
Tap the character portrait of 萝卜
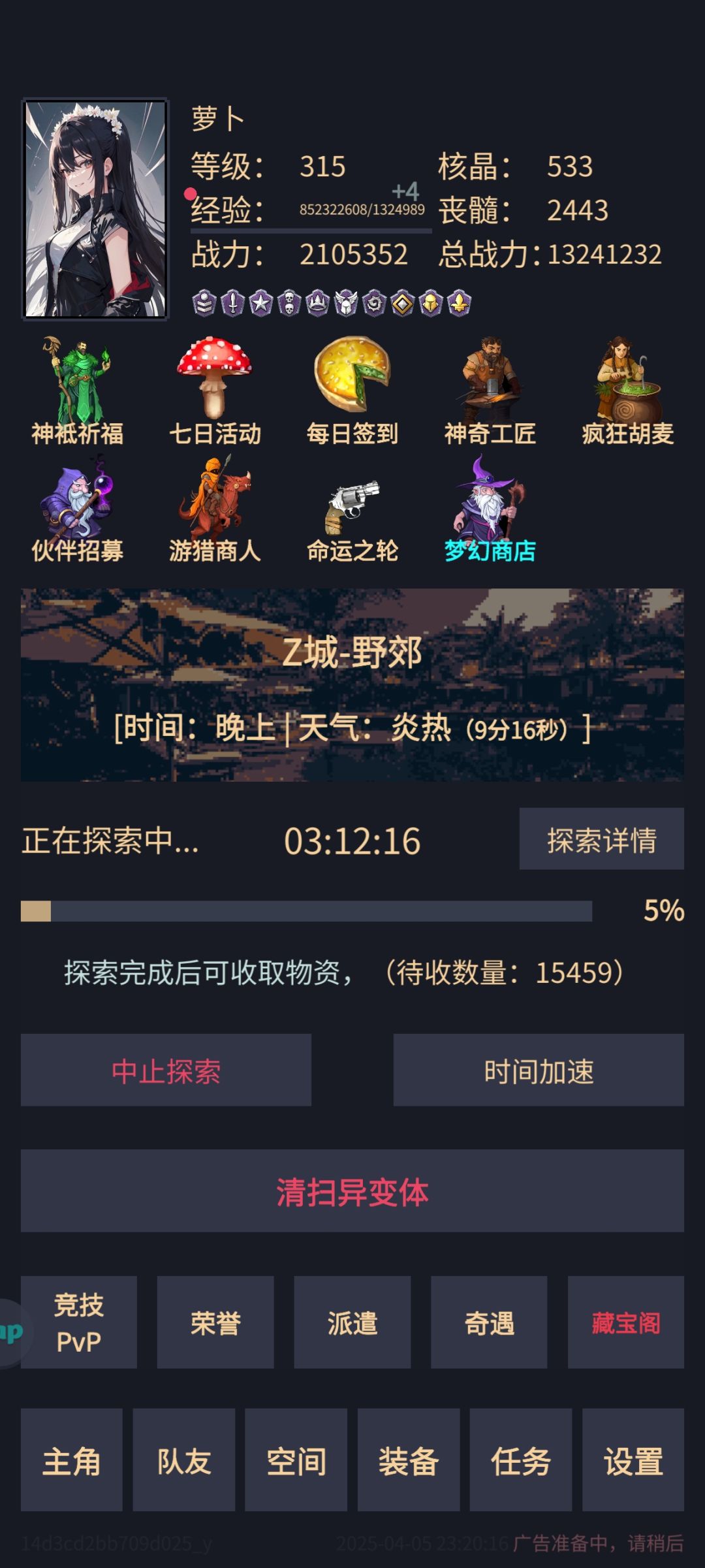[x=95, y=209]
